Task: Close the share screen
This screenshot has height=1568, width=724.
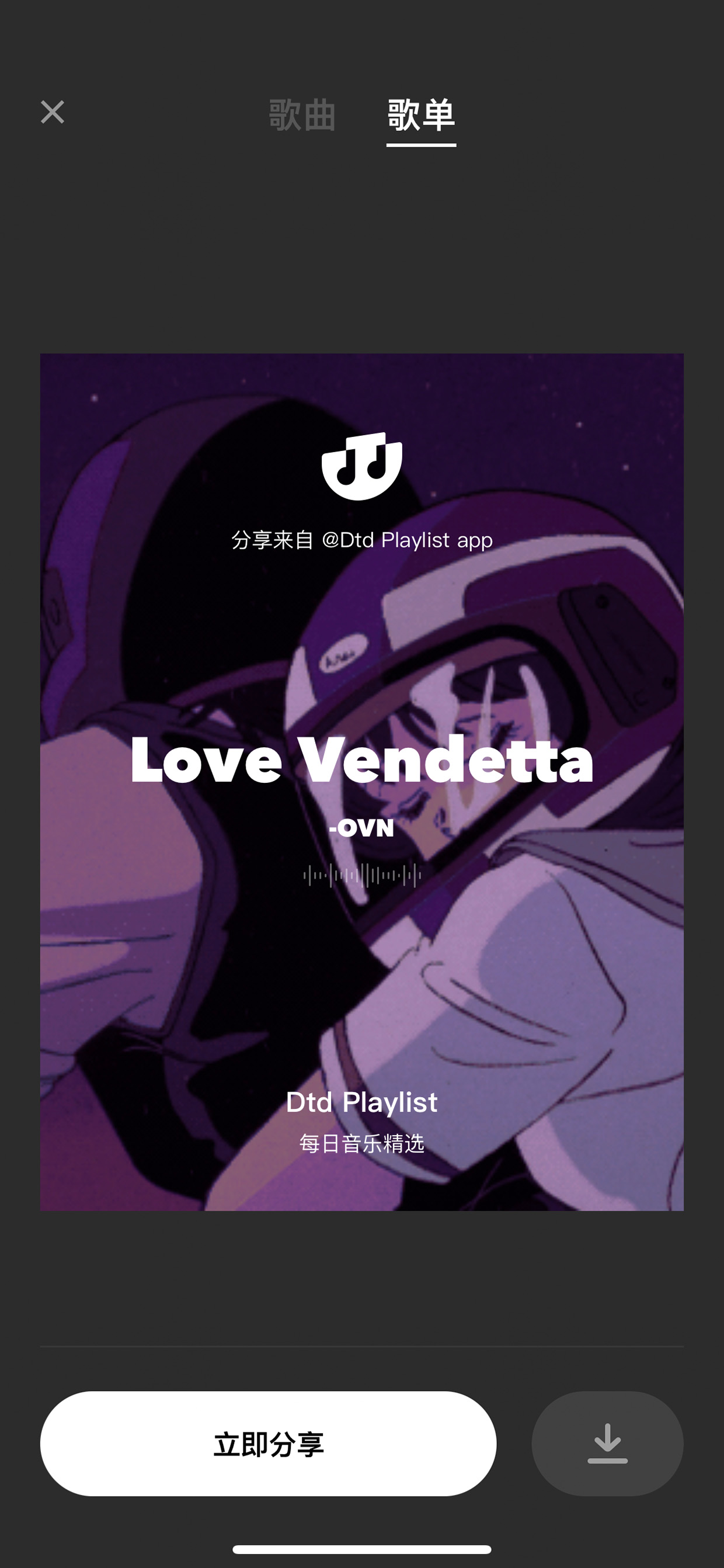Action: pyautogui.click(x=53, y=113)
